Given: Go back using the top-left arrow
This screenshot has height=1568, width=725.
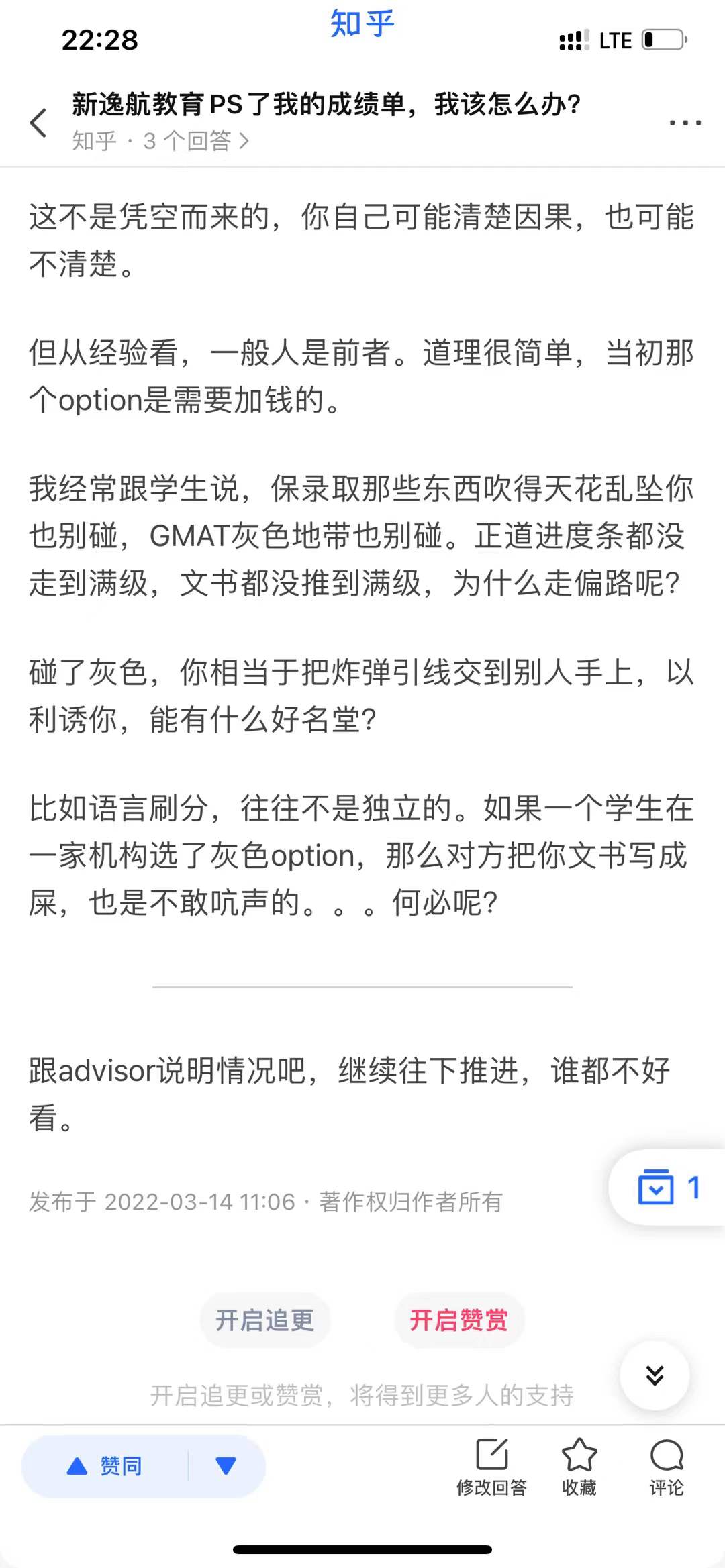Looking at the screenshot, I should point(39,123).
